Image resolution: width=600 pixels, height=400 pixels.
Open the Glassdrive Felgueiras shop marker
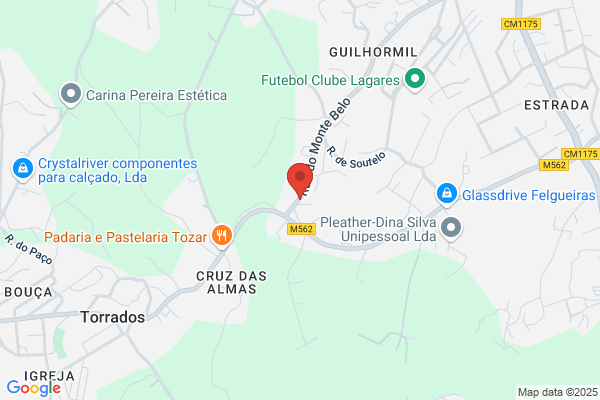(447, 194)
